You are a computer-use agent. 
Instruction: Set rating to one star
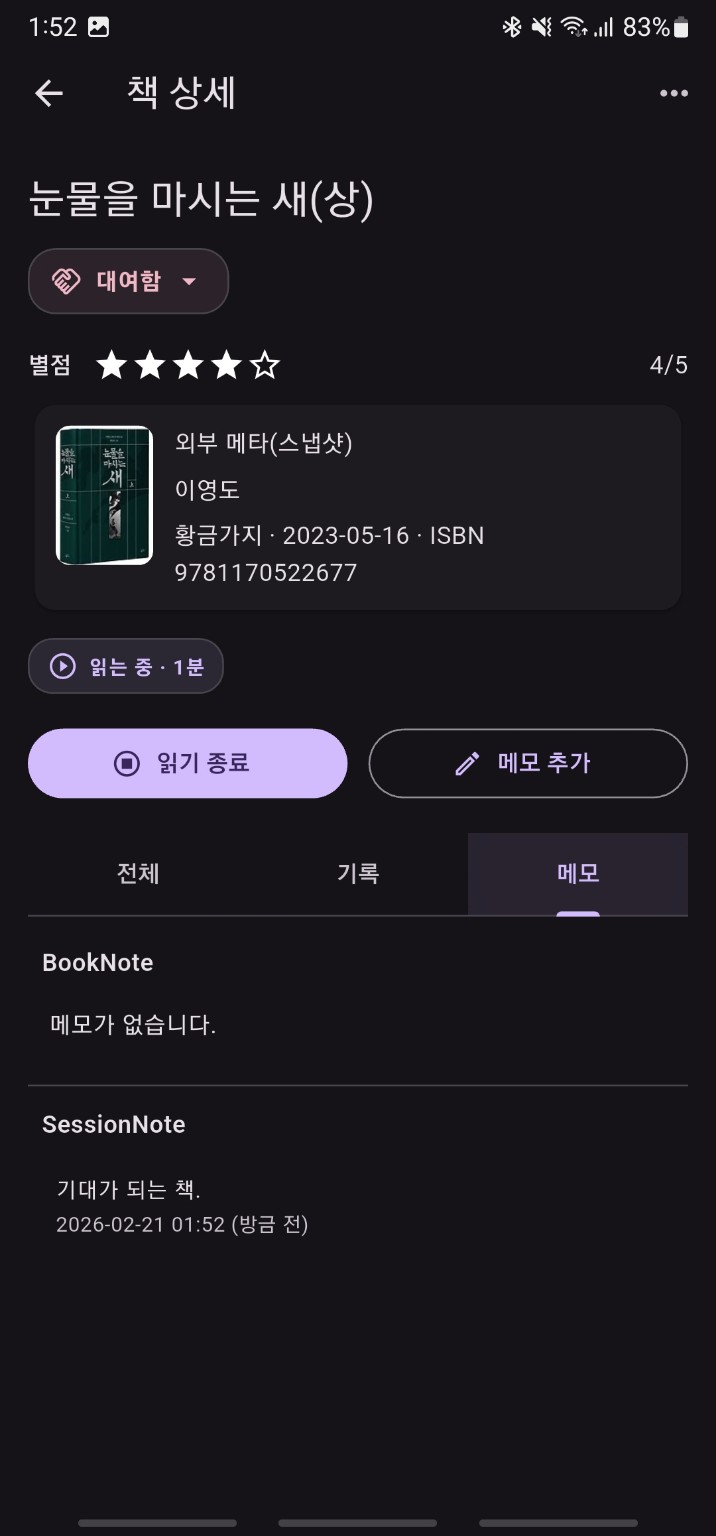coord(111,366)
